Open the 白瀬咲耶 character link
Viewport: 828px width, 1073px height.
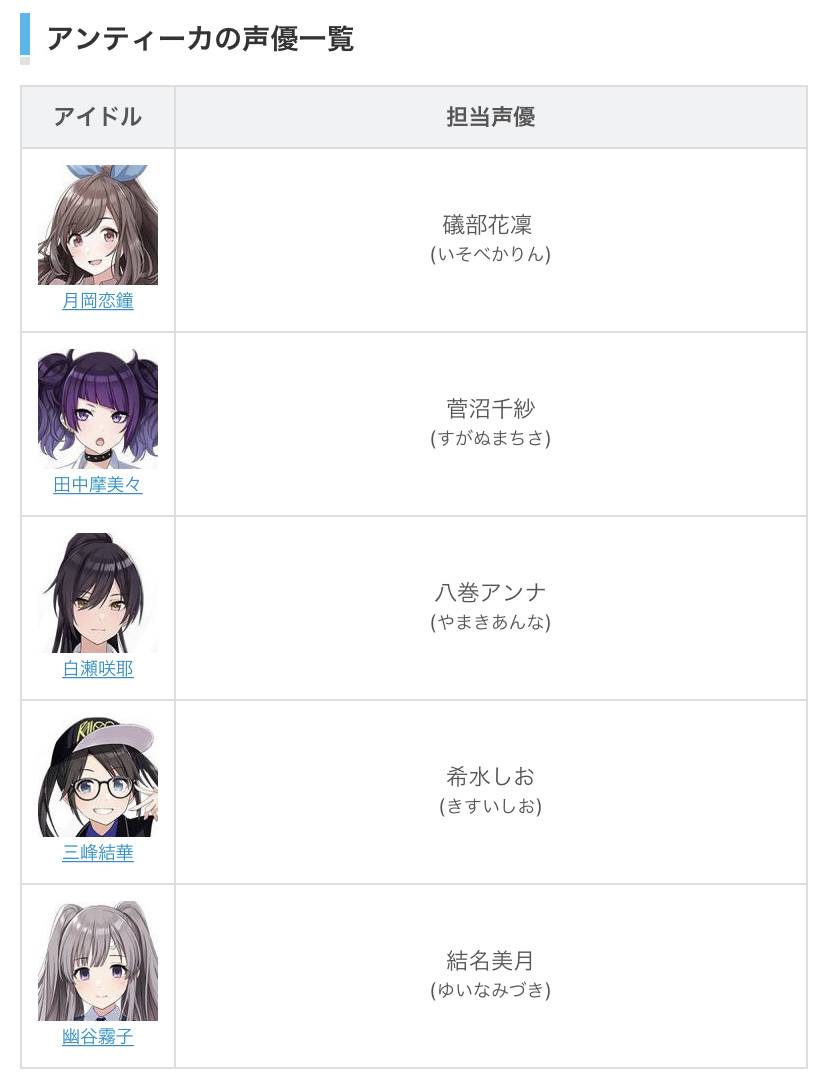click(x=98, y=669)
